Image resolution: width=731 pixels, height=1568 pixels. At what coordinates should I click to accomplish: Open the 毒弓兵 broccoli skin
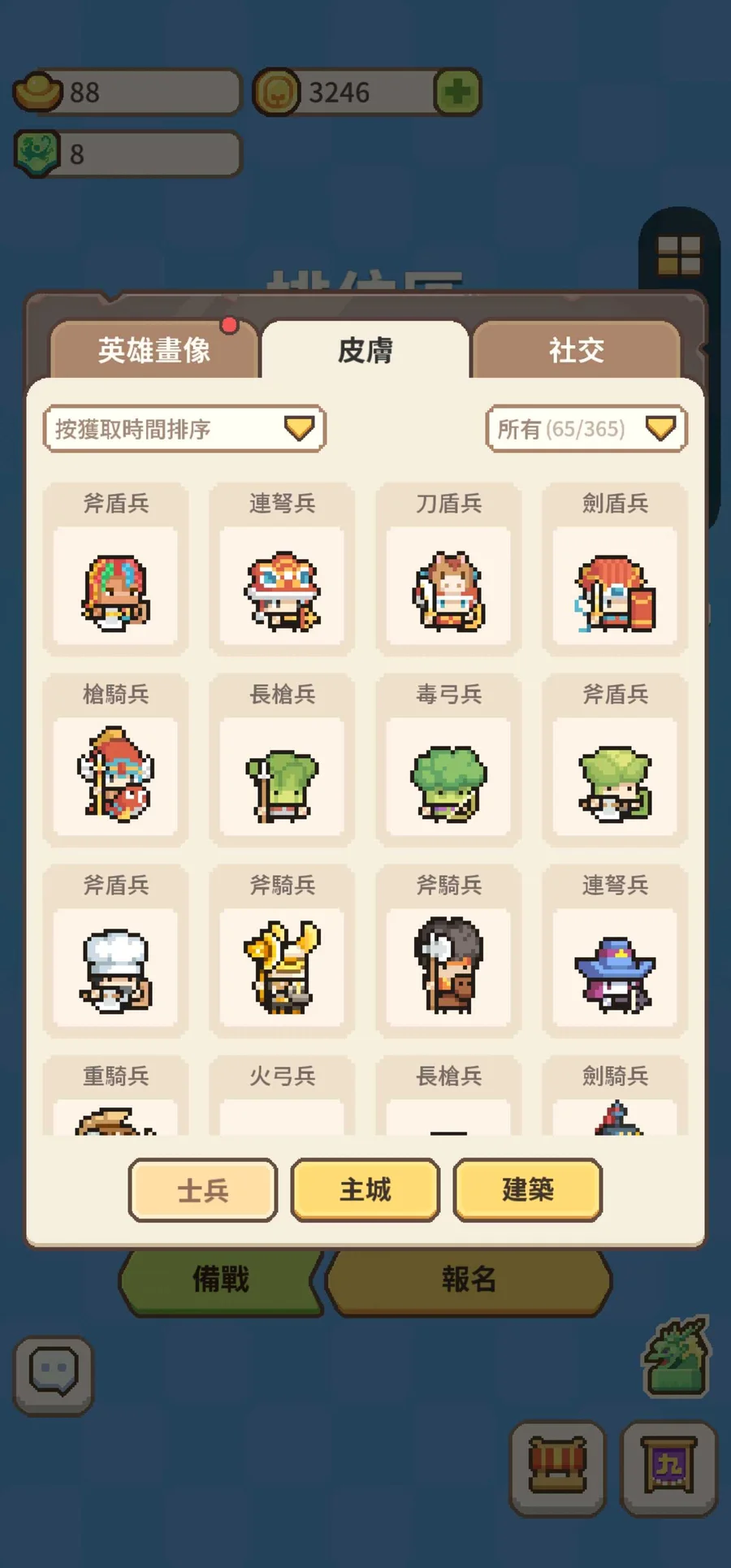click(x=448, y=760)
